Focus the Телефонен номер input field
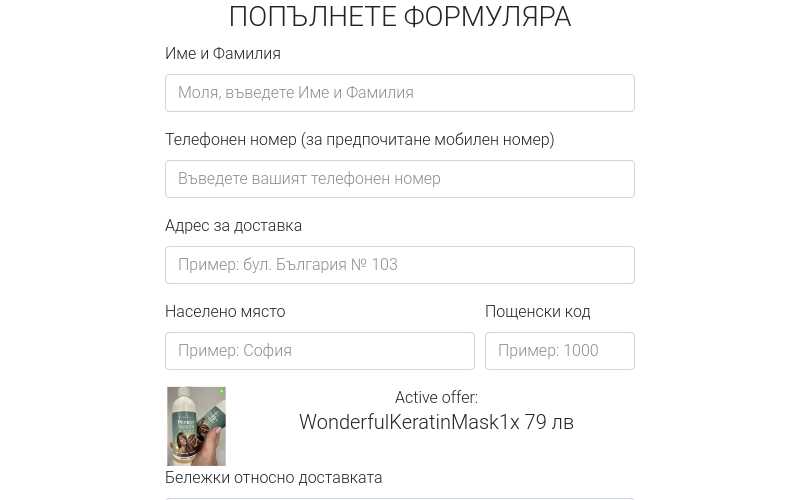Viewport: 800px width, 500px height. click(399, 179)
